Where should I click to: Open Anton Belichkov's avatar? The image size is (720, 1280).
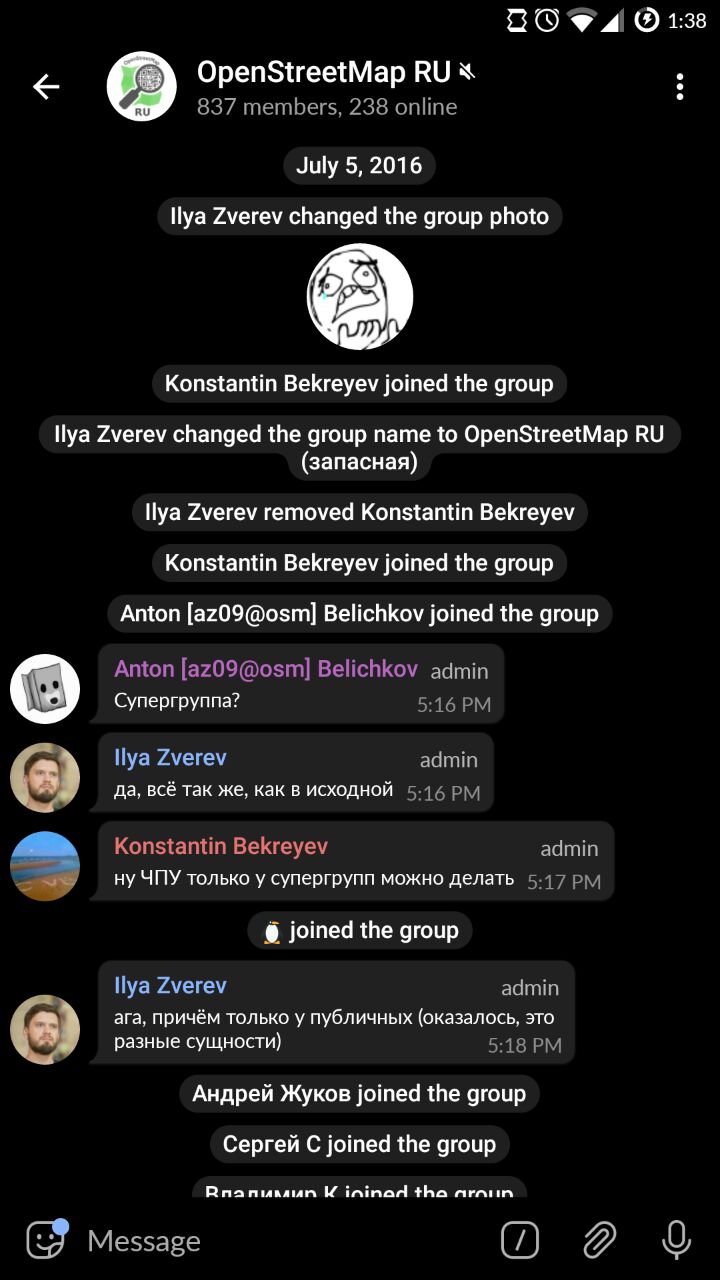45,688
